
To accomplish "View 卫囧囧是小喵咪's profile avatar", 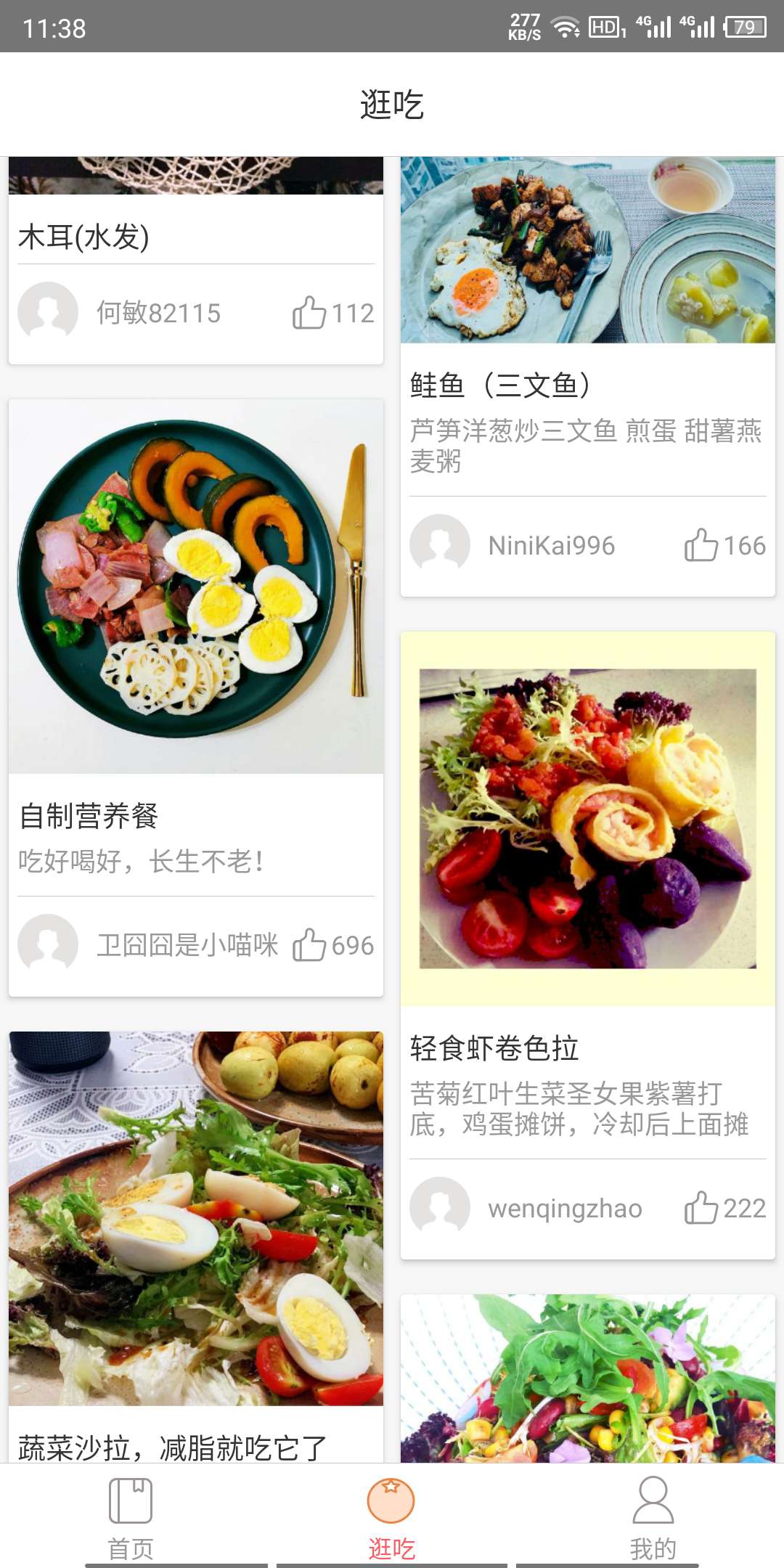I will coord(48,944).
